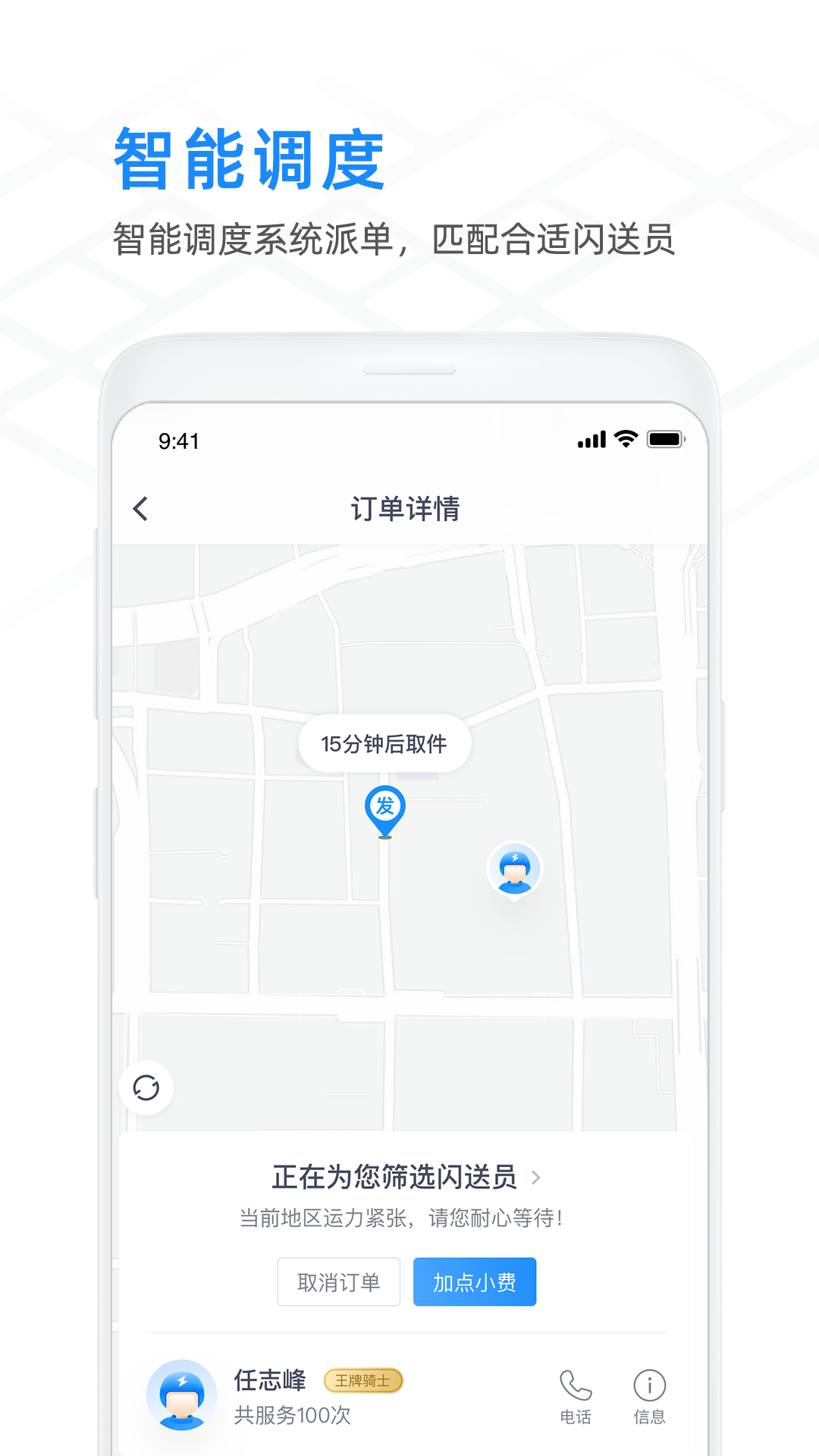Tap the 订单详情 title
This screenshot has width=819, height=1456.
pyautogui.click(x=407, y=508)
